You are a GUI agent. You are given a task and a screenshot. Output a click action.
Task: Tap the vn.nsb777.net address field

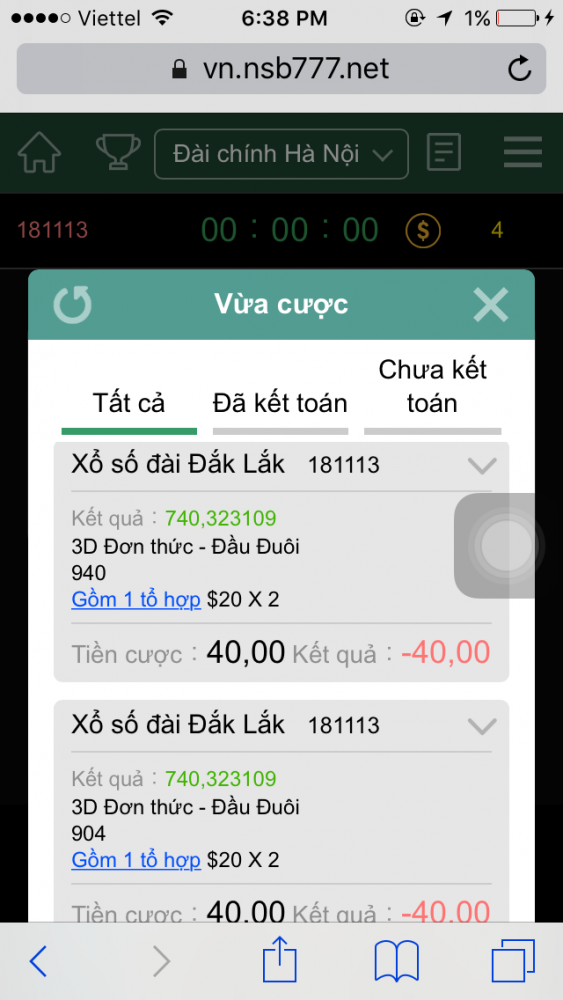point(281,68)
